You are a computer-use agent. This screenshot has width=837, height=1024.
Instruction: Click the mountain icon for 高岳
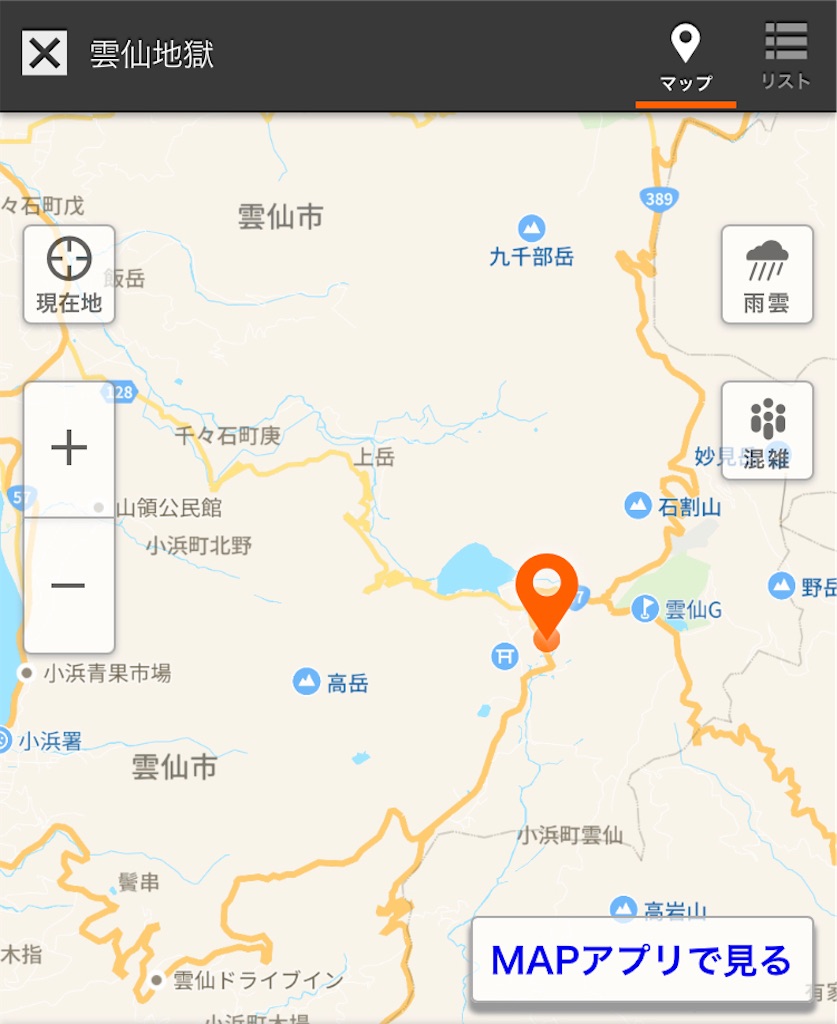coord(306,683)
